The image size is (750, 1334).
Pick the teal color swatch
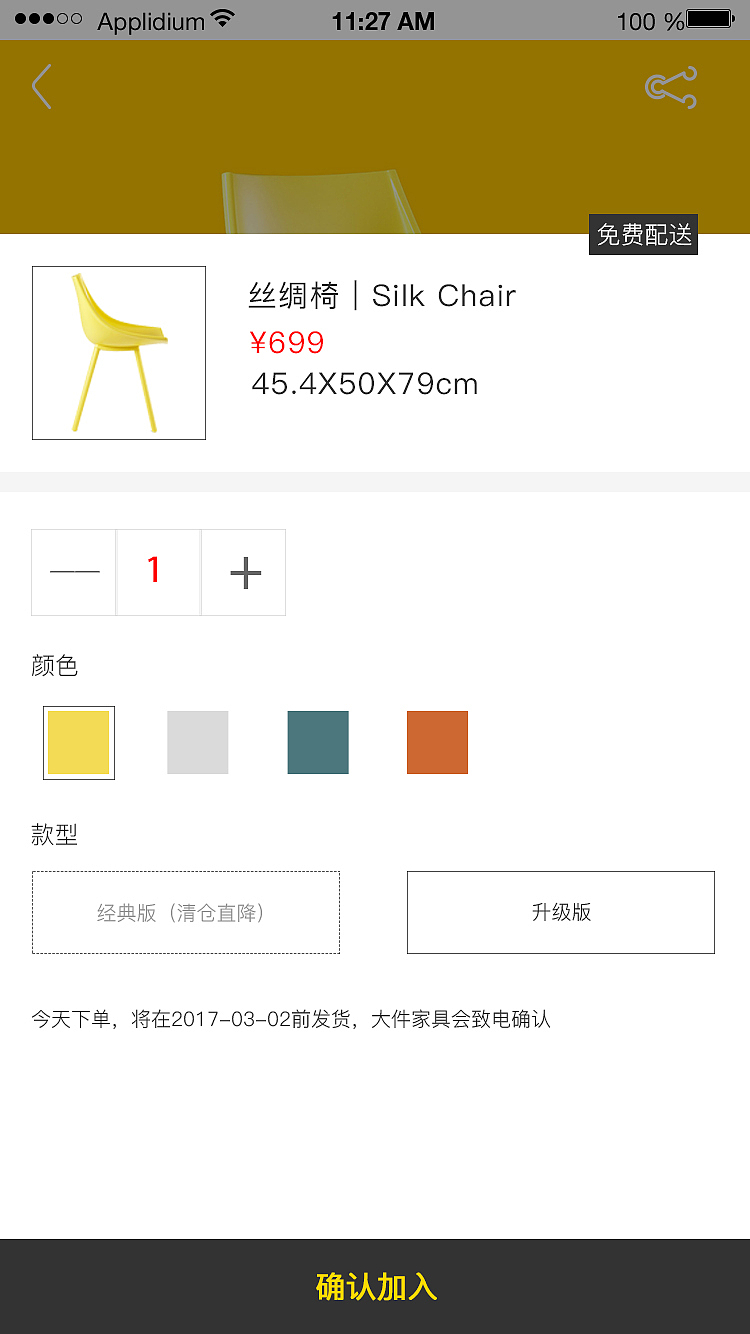pyautogui.click(x=318, y=743)
